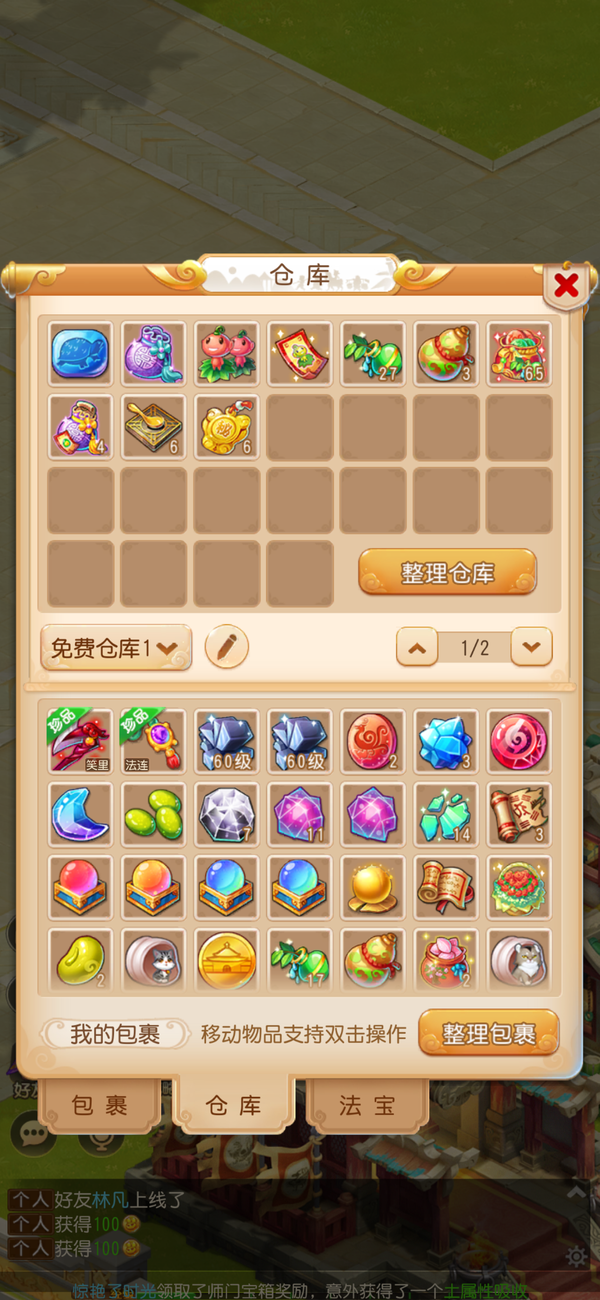Screen dimensions: 600x1300
Task: Go to next warehouse page arrow
Action: (531, 648)
